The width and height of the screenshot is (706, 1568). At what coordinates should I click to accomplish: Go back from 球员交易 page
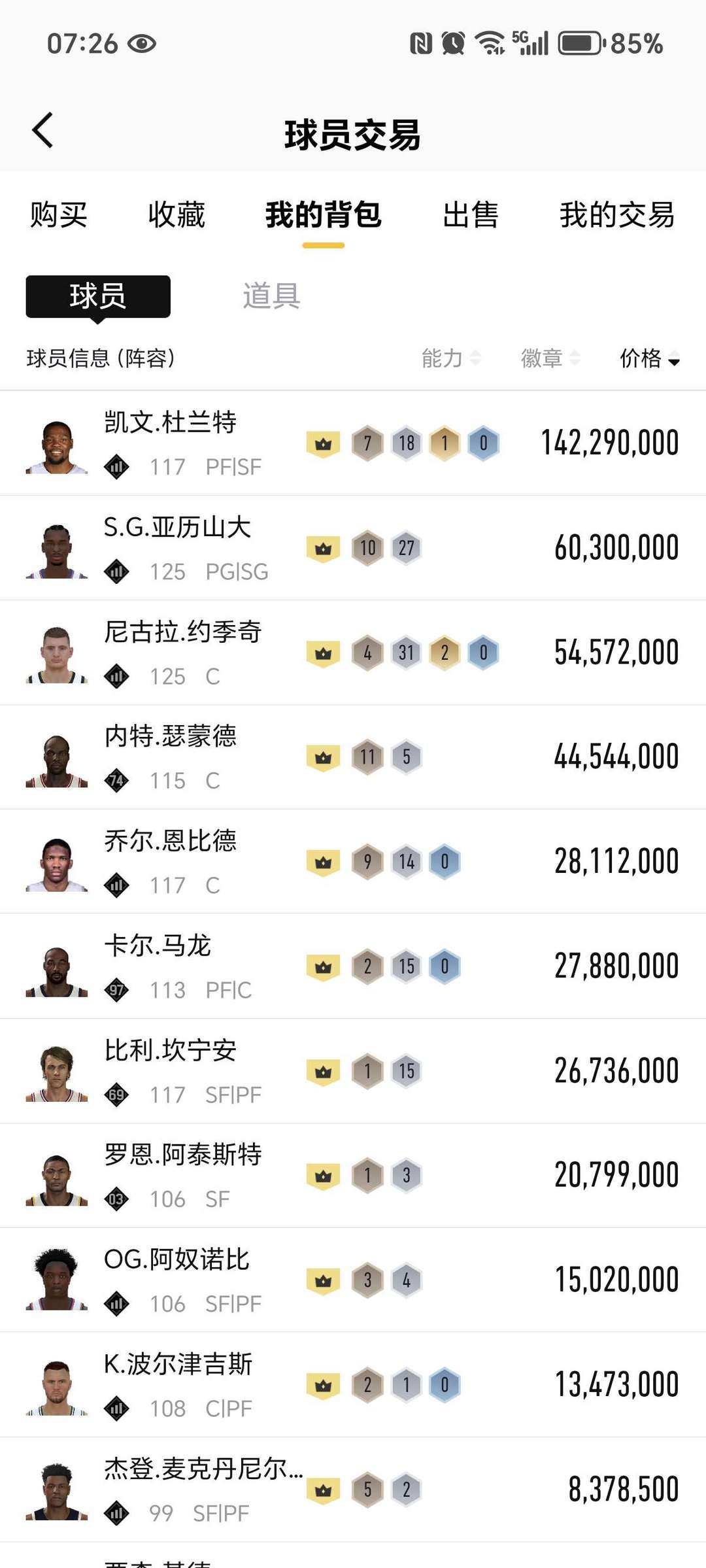tap(42, 130)
